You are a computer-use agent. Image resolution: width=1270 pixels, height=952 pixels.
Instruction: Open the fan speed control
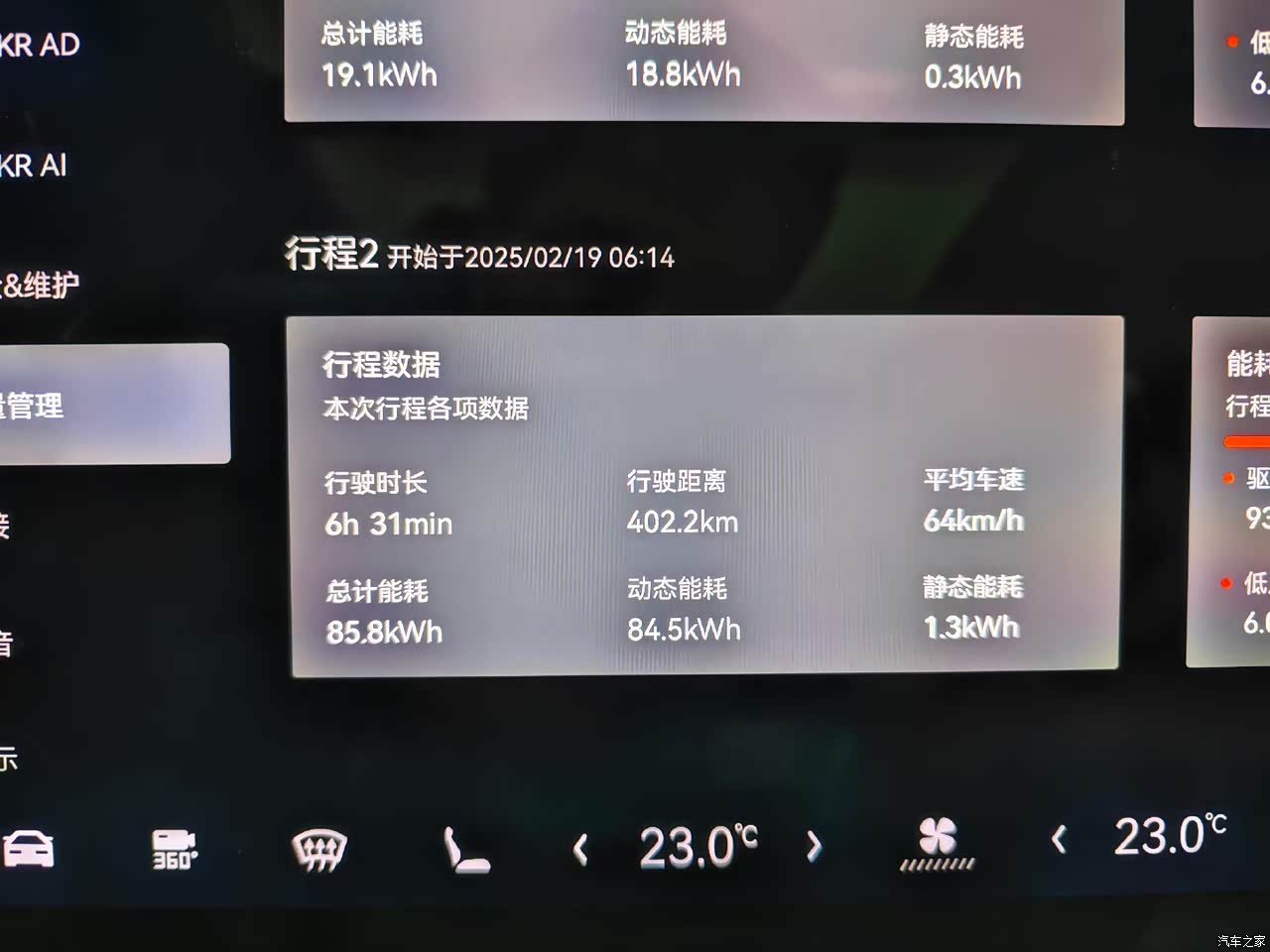tap(938, 844)
